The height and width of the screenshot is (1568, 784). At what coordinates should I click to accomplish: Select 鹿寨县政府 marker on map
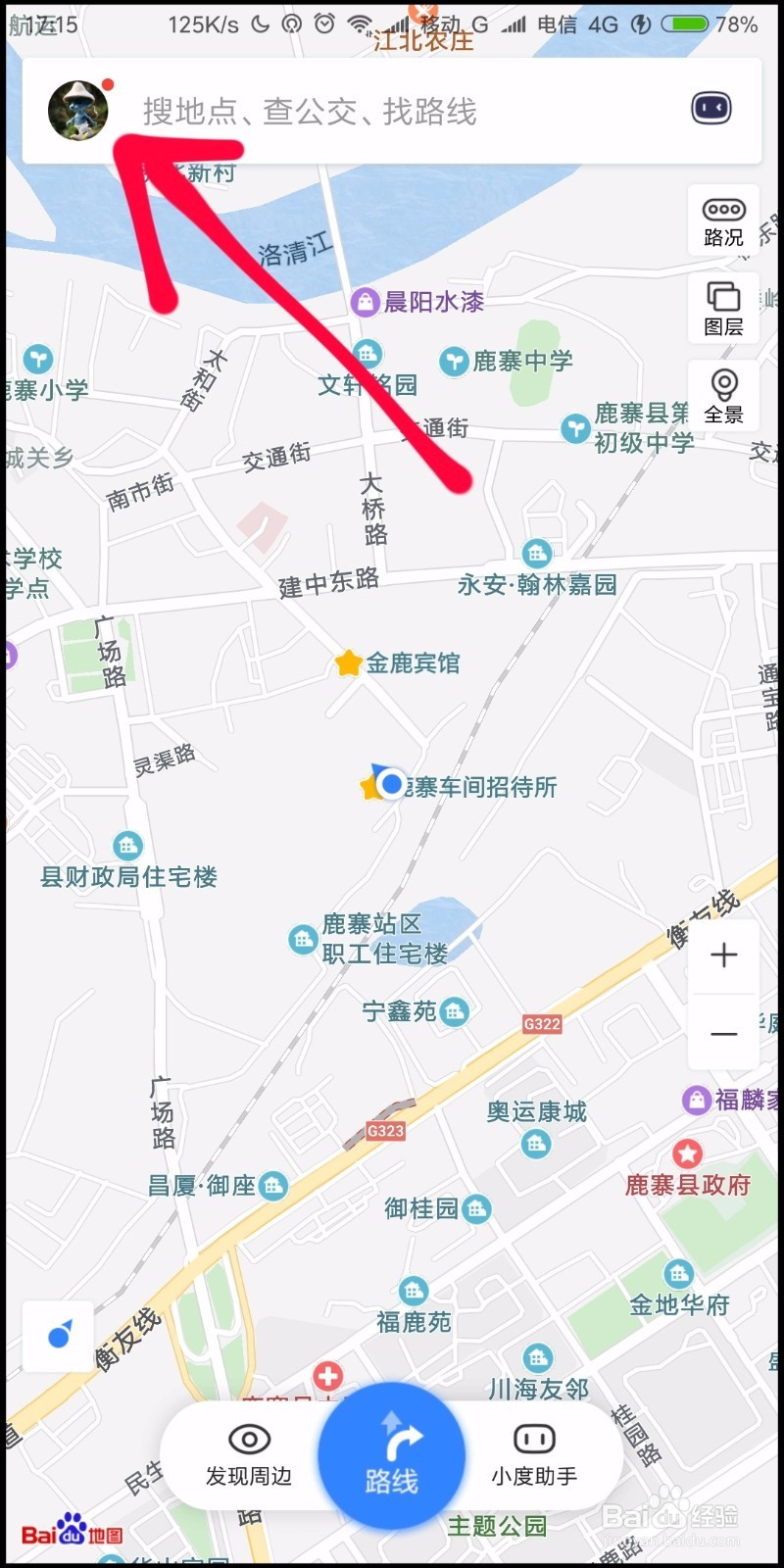tap(688, 1170)
